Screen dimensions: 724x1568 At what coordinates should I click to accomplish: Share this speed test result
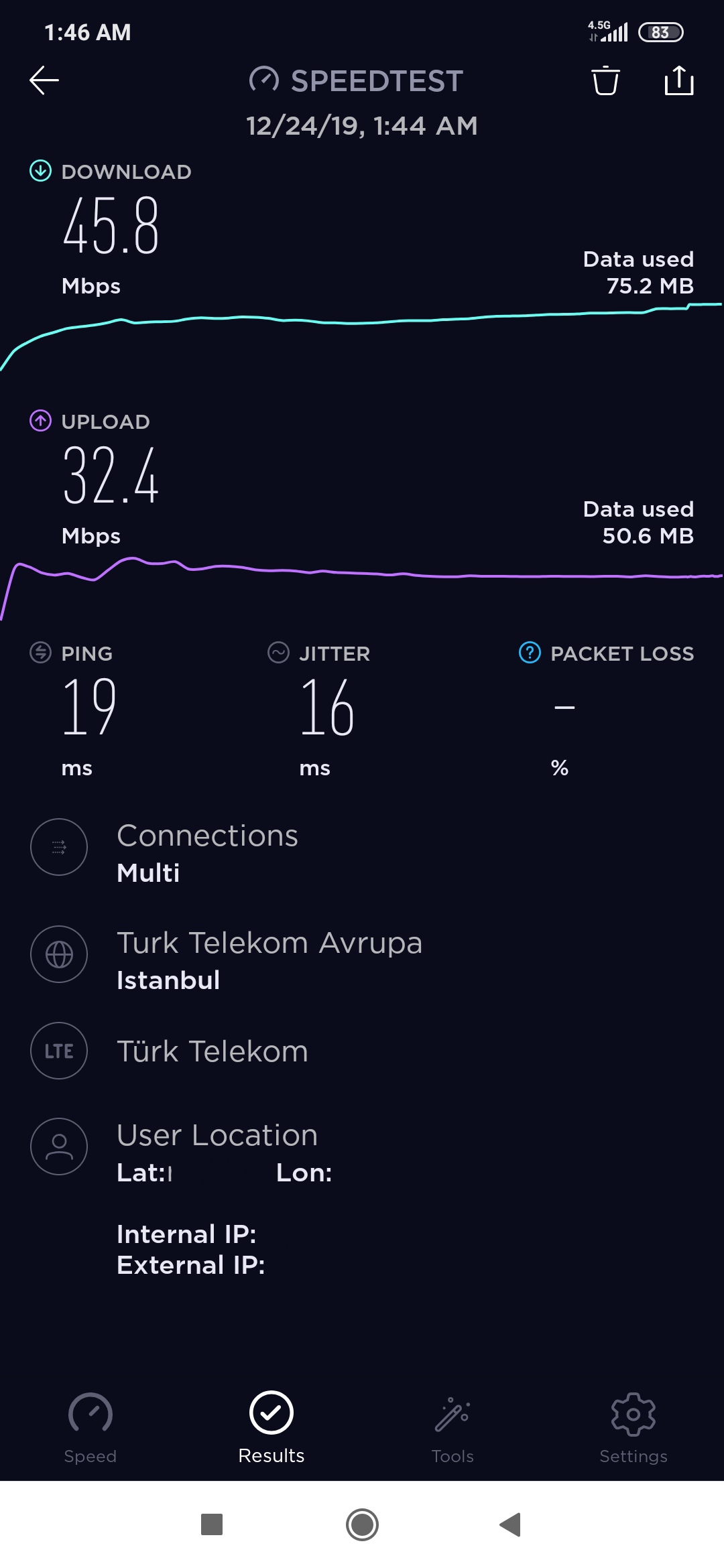click(679, 80)
